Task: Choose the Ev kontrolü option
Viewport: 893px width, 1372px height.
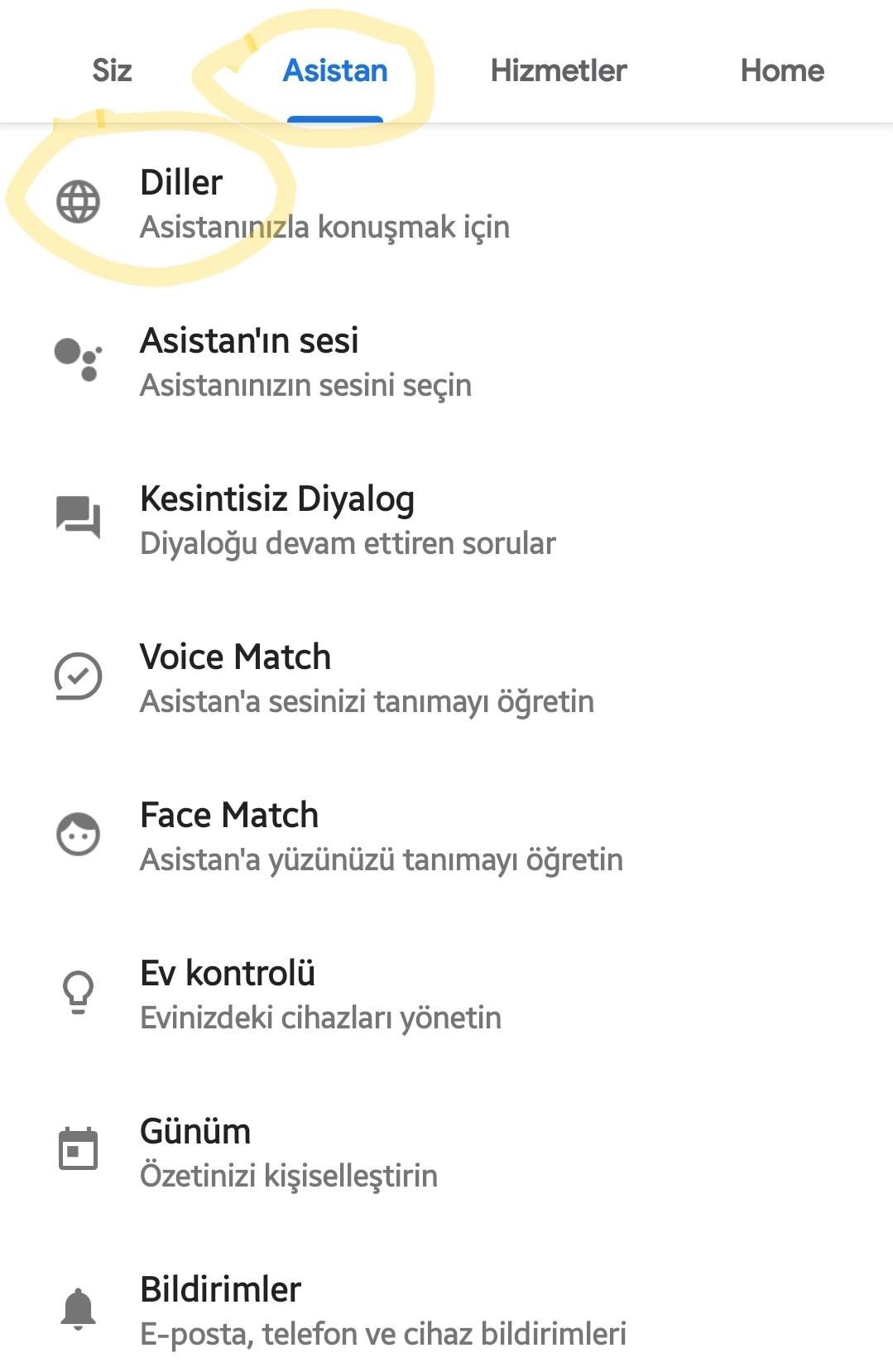Action: 320,994
